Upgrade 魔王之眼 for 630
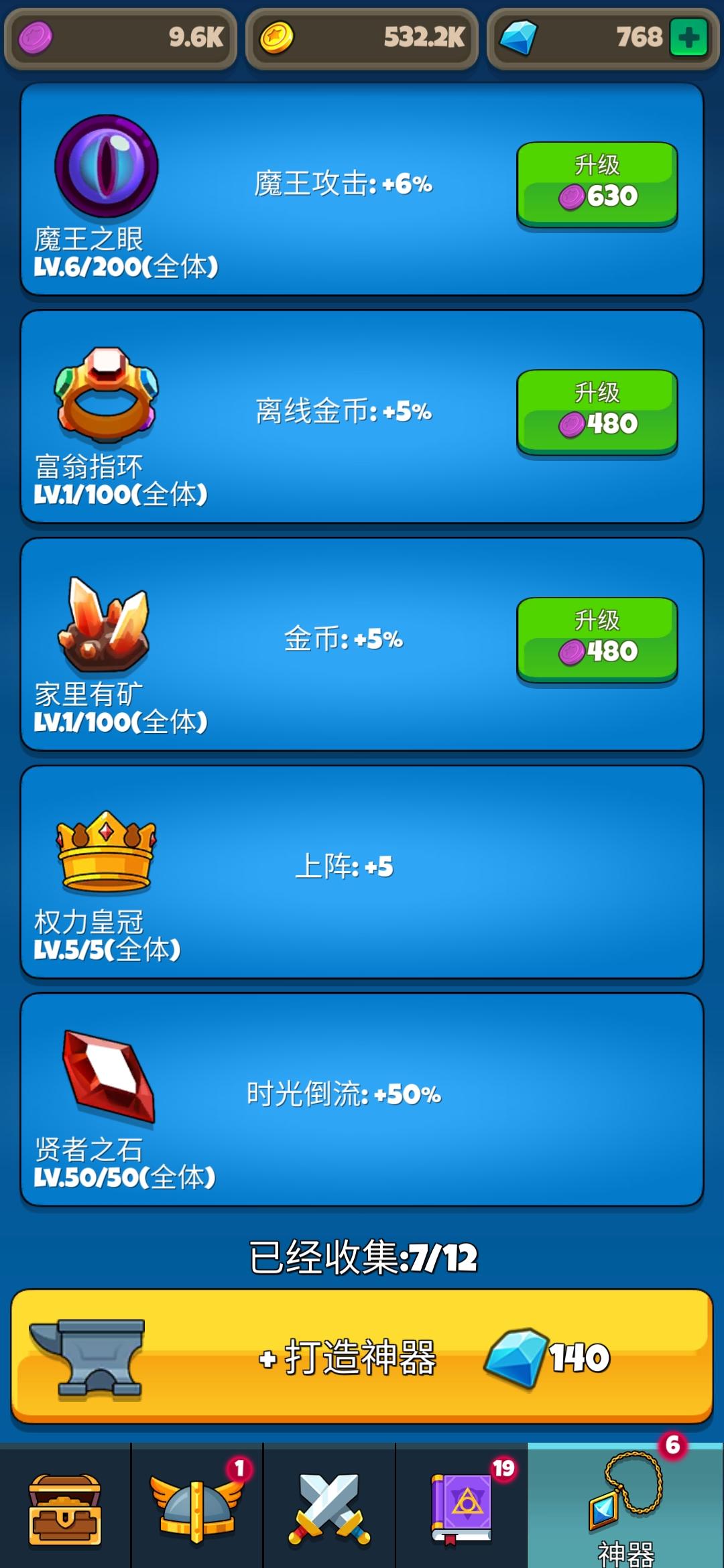The width and height of the screenshot is (724, 1568). 597,184
